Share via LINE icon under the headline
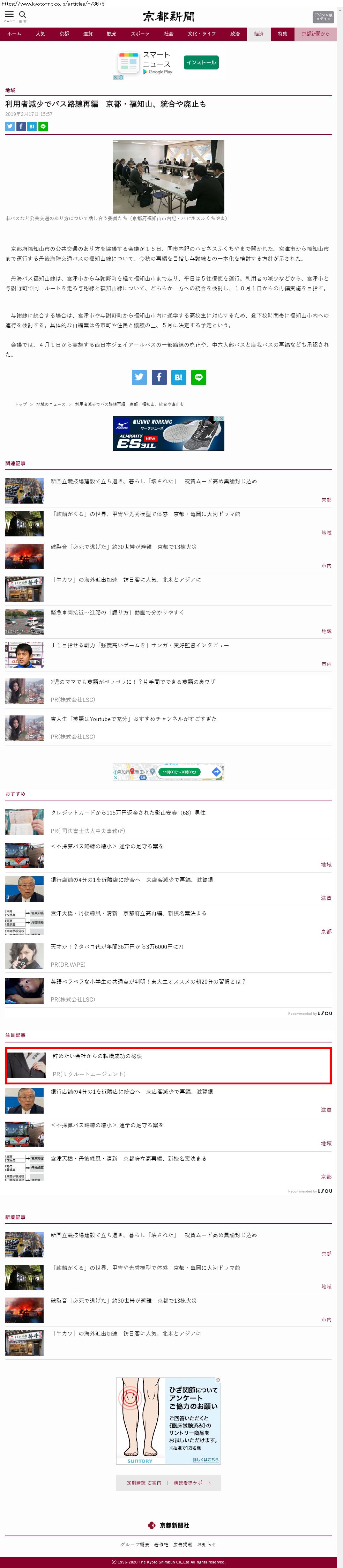This screenshot has width=343, height=1568. [43, 127]
